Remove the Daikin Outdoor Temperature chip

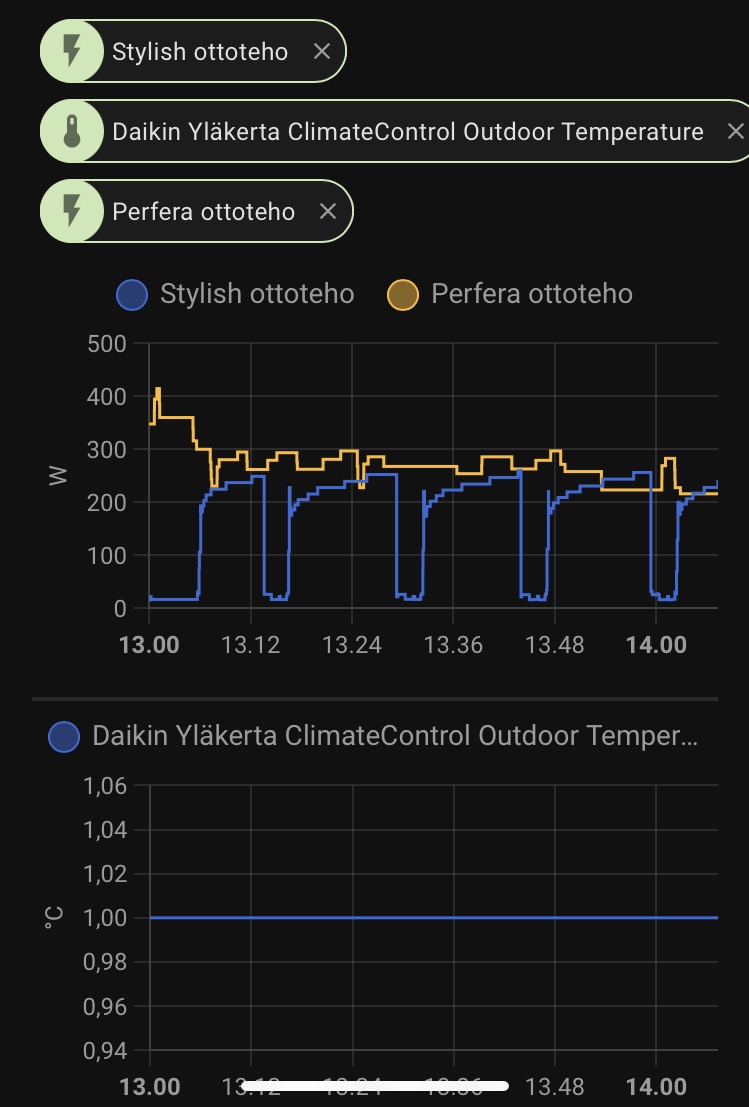735,131
